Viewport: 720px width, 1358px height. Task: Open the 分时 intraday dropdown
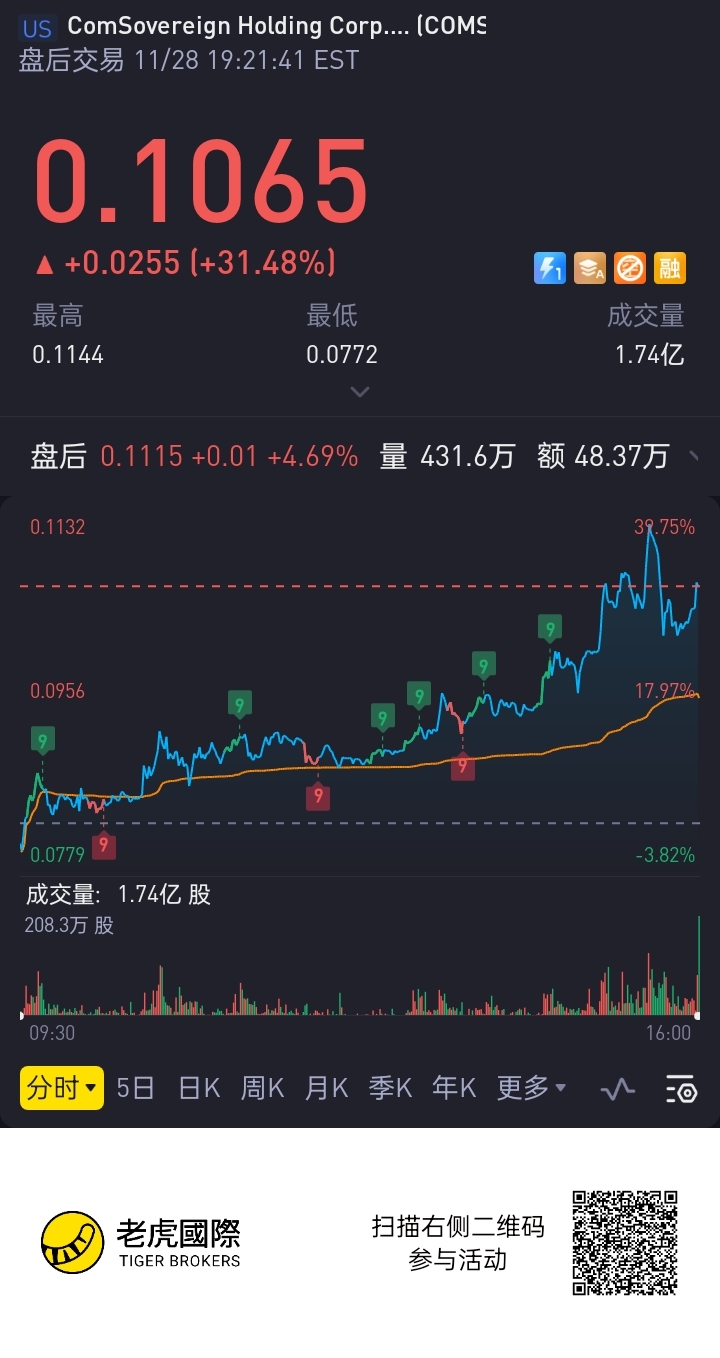62,1088
